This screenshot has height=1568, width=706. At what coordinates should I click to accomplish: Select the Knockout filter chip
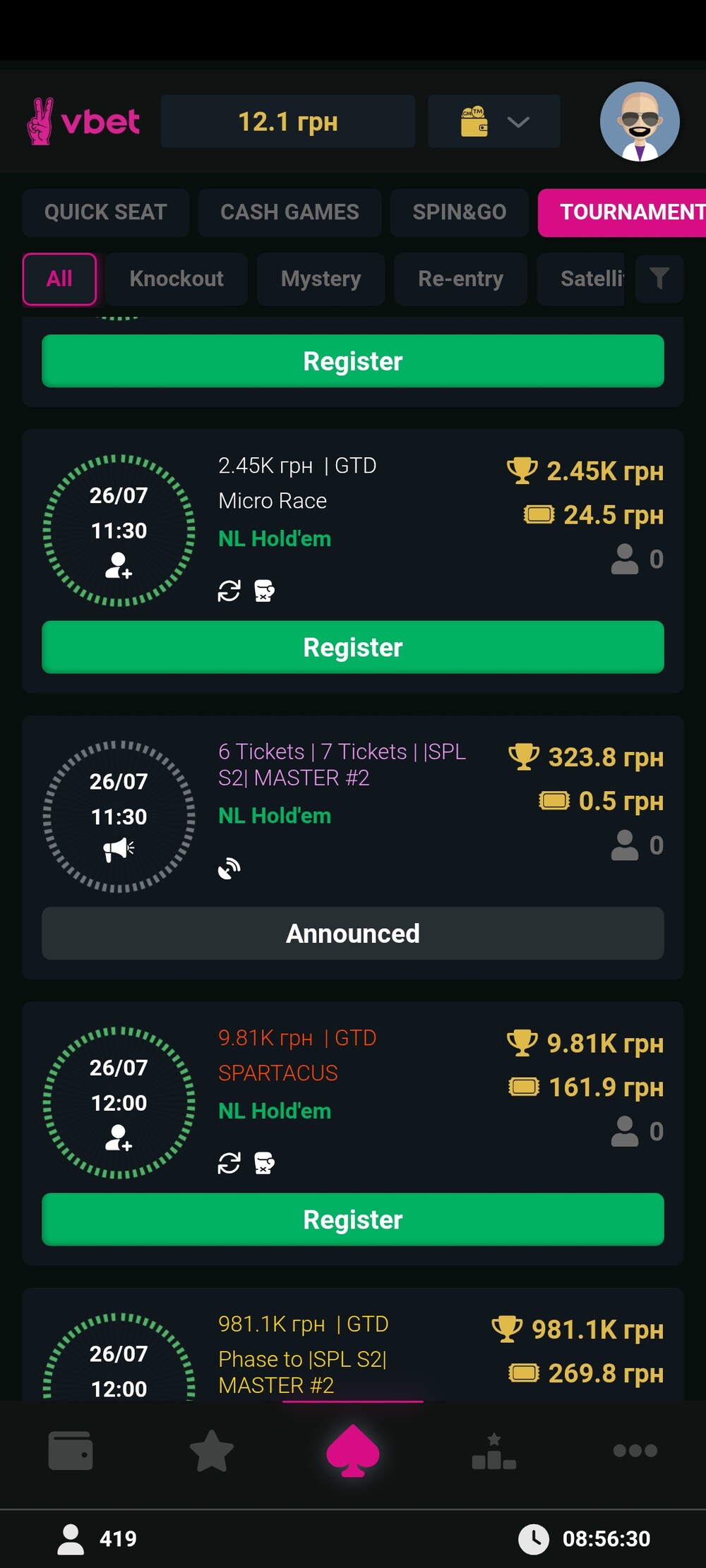coord(176,279)
